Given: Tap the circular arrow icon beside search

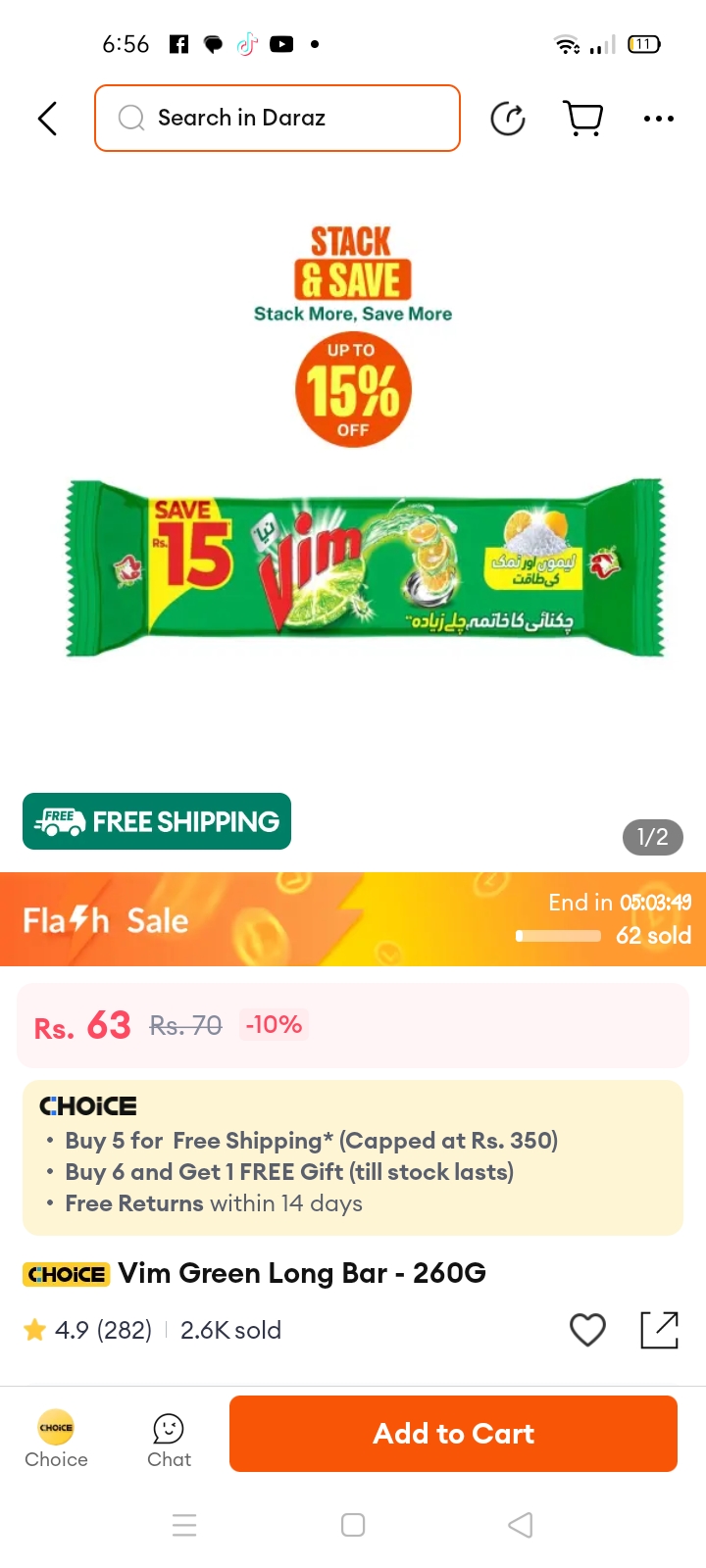Looking at the screenshot, I should (507, 119).
